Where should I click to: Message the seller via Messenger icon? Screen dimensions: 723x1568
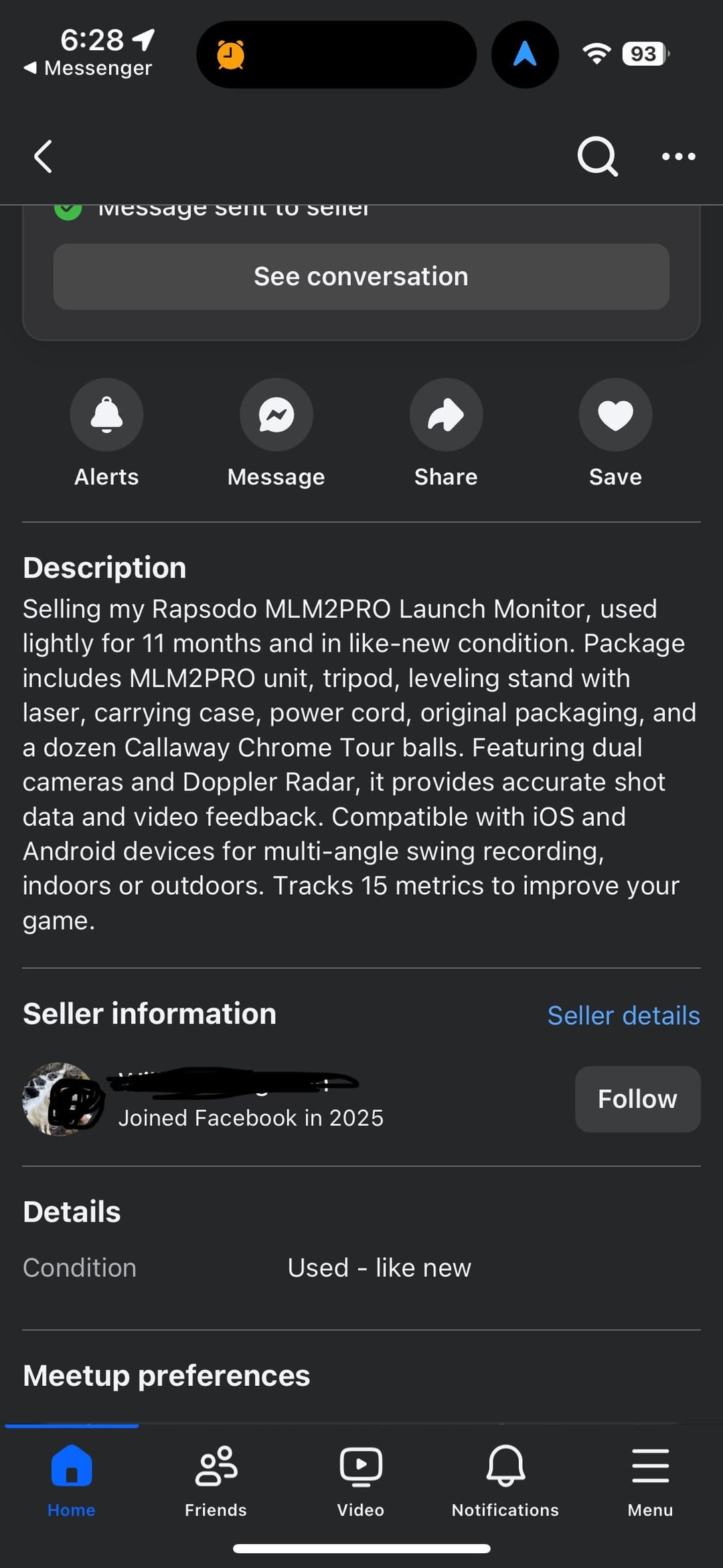click(276, 415)
